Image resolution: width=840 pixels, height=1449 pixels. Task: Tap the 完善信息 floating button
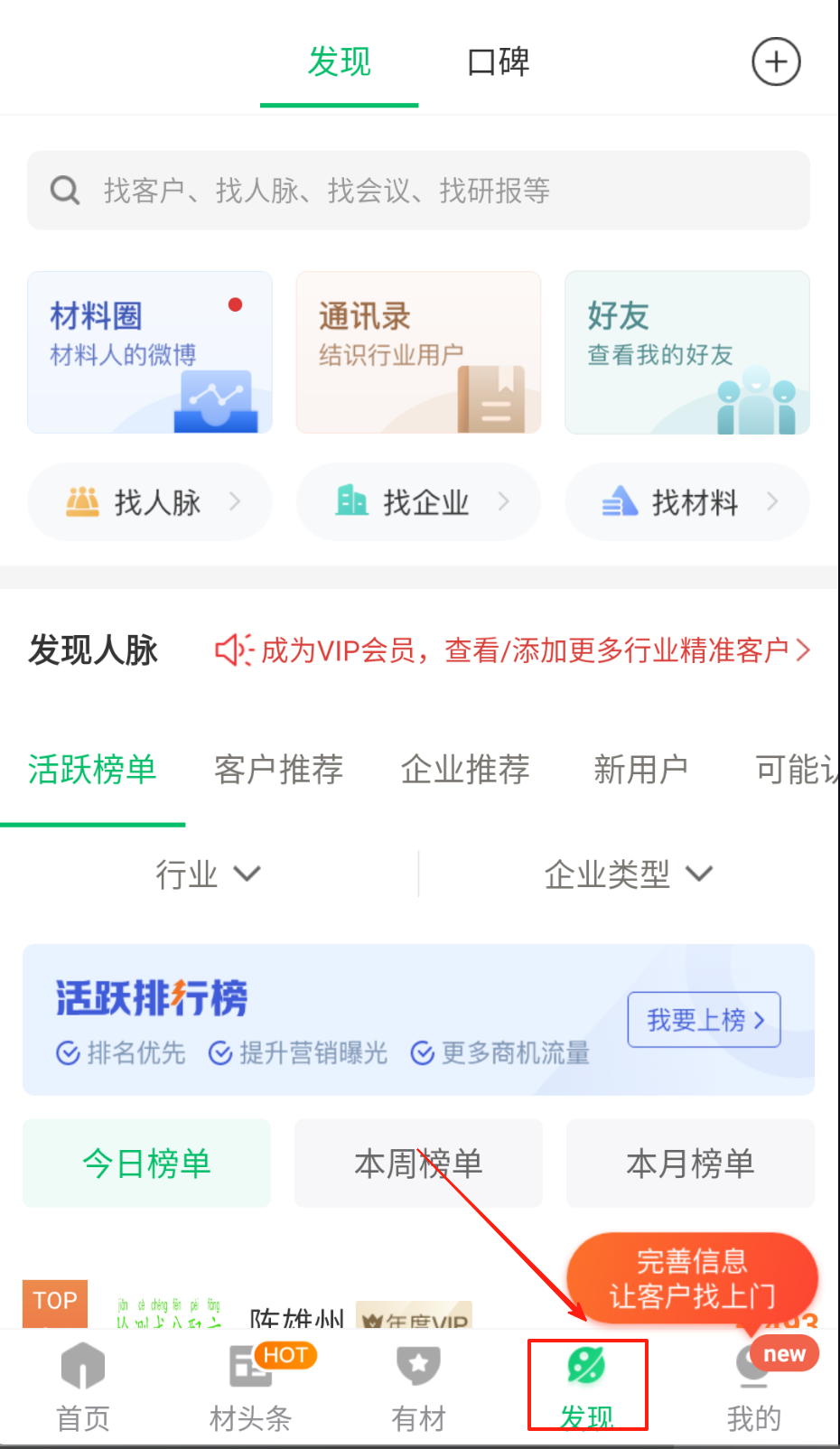pyautogui.click(x=692, y=1278)
